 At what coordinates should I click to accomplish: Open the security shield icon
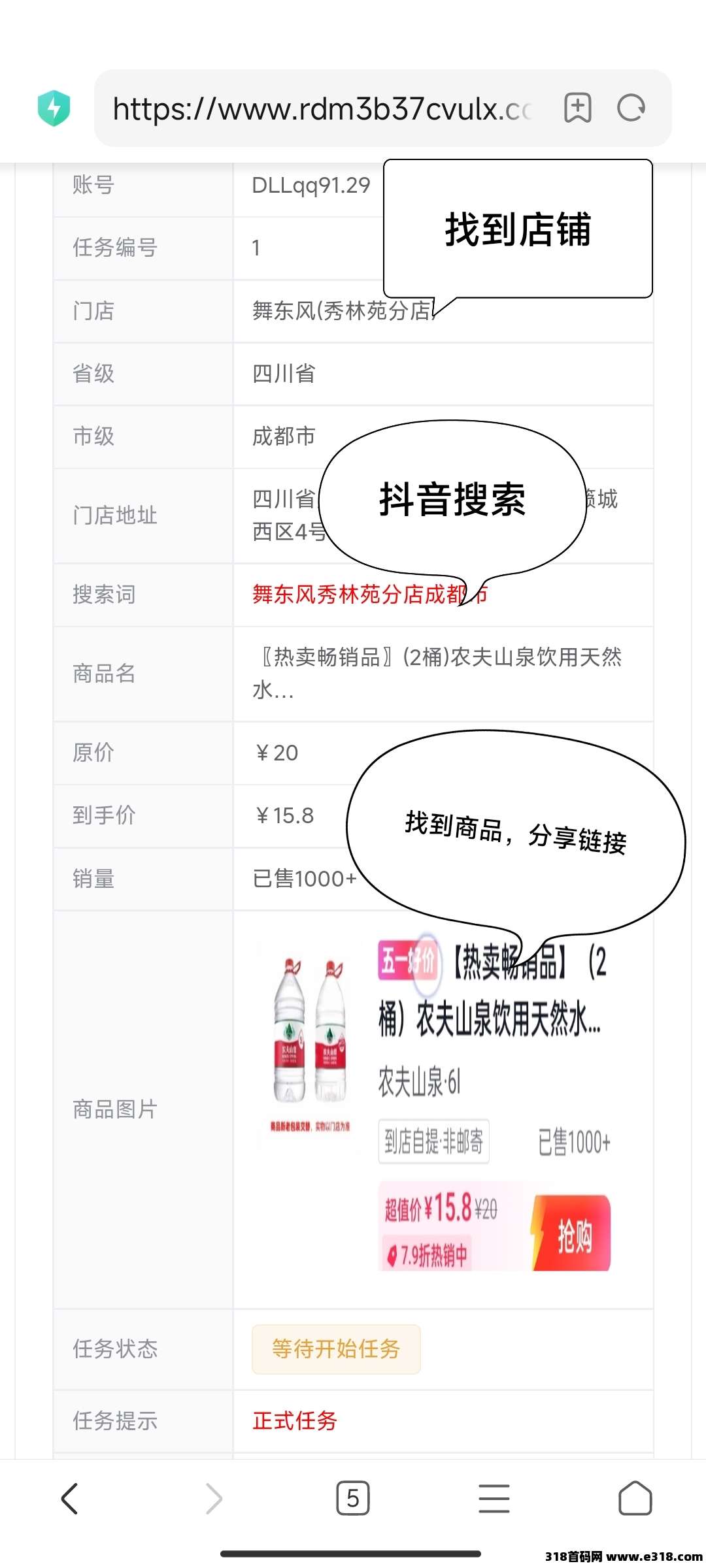[x=54, y=108]
